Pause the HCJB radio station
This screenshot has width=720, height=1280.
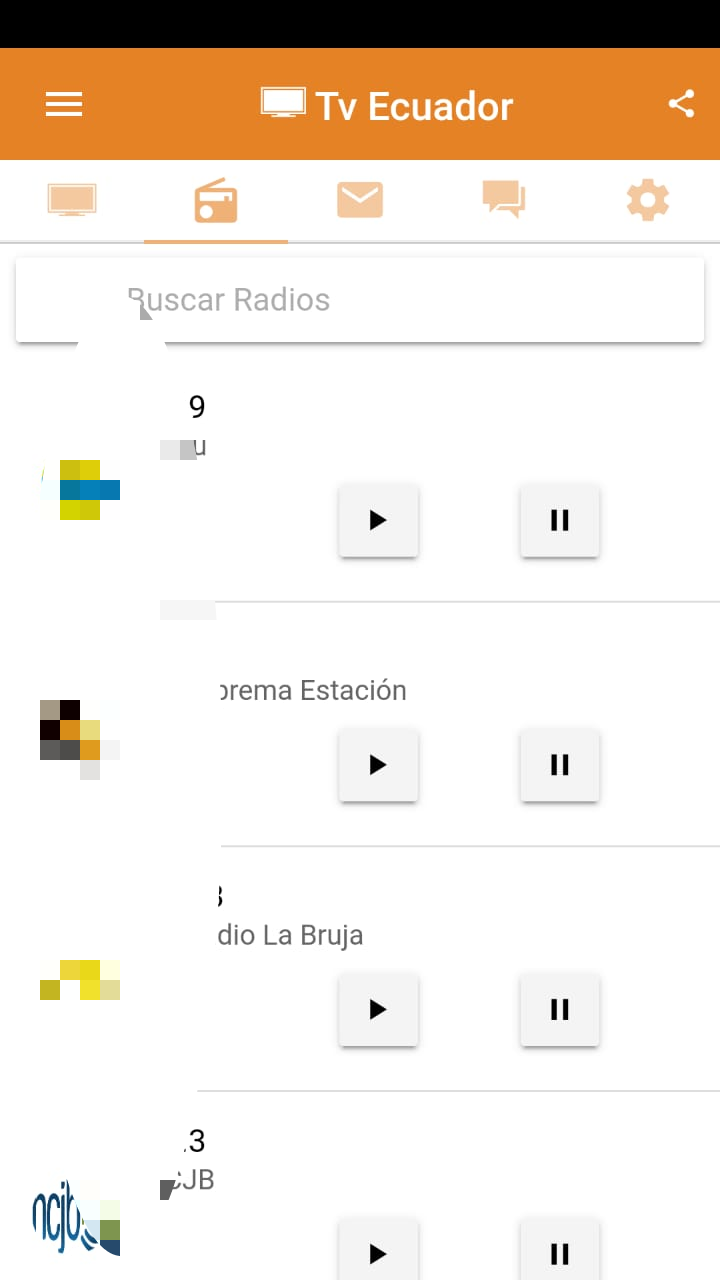tap(560, 1253)
